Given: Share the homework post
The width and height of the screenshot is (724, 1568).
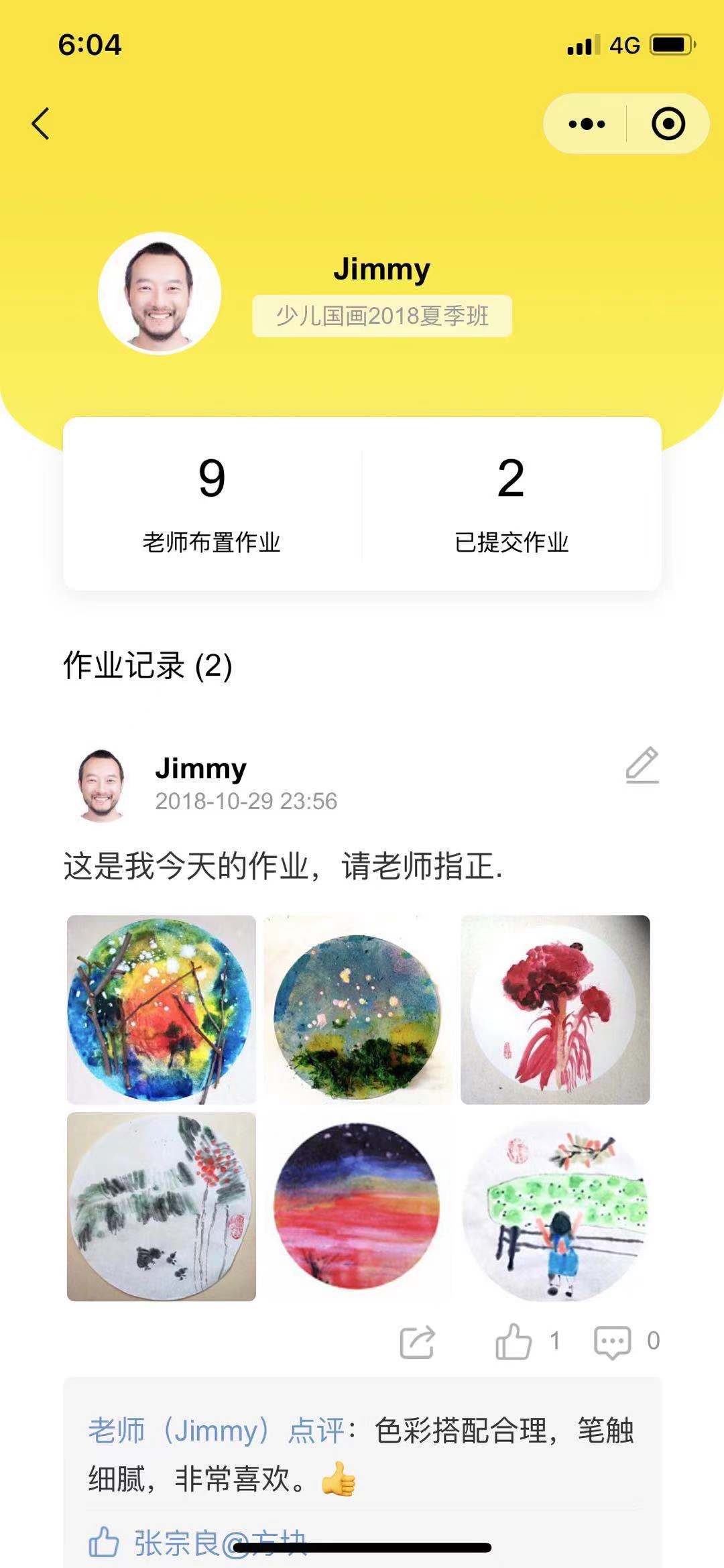Looking at the screenshot, I should 417,1342.
